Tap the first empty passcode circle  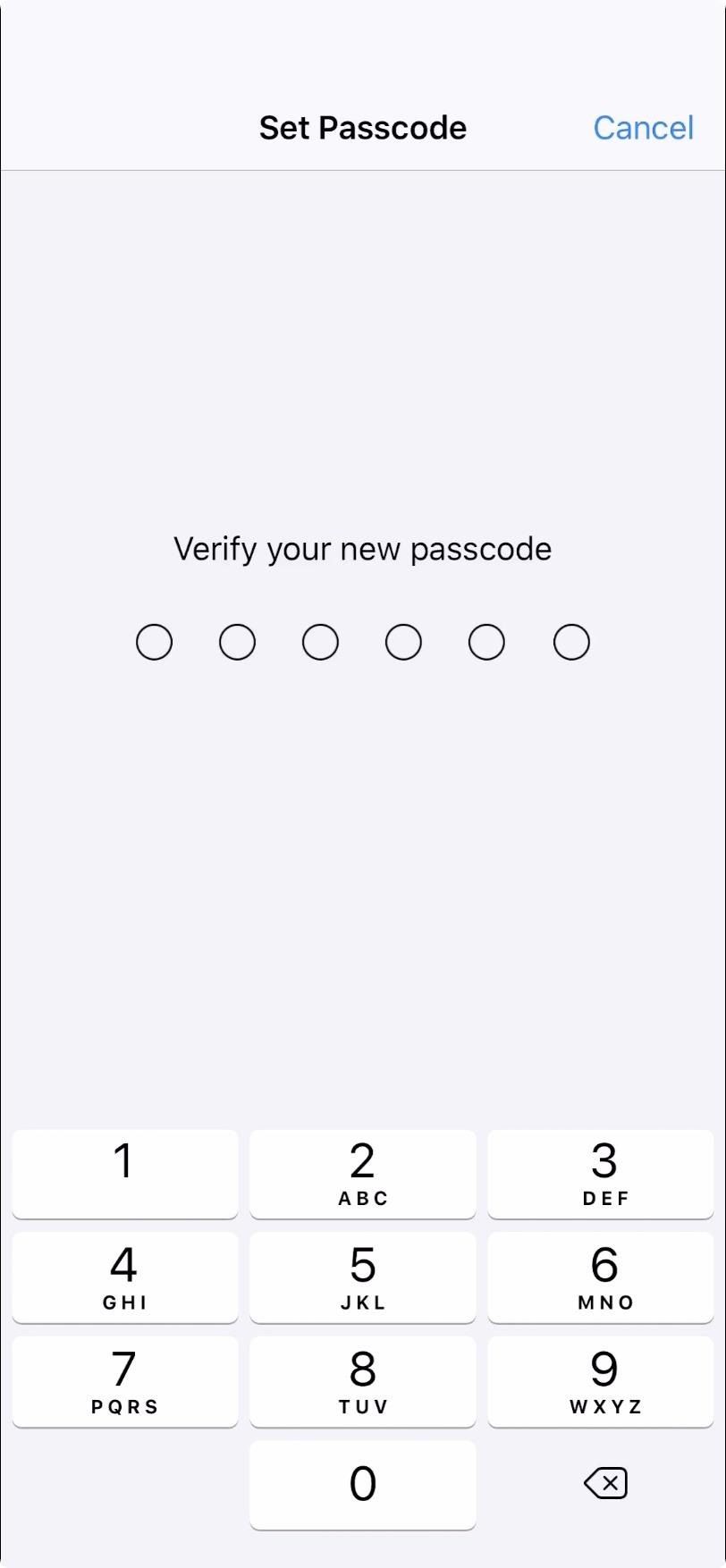click(x=154, y=641)
